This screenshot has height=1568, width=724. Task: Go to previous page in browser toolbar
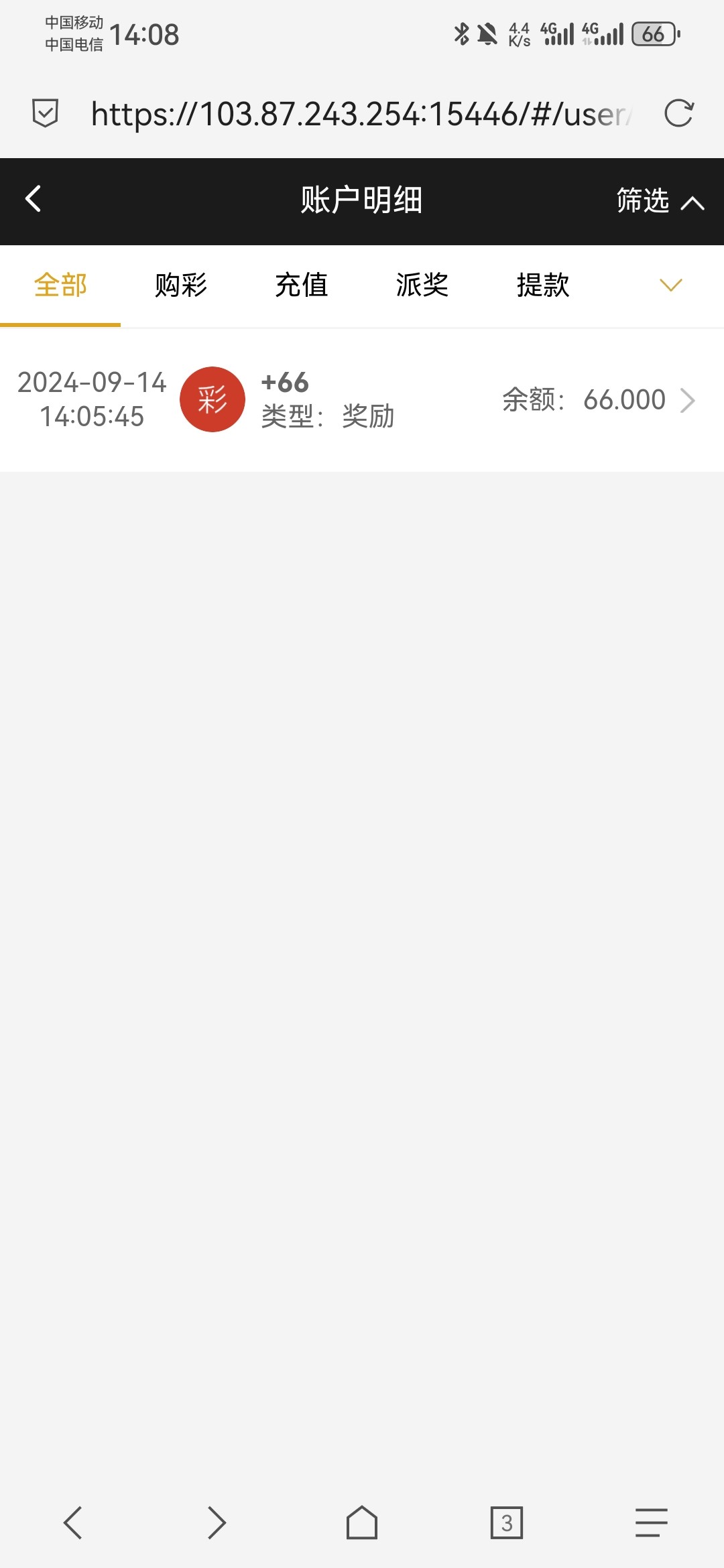72,1523
